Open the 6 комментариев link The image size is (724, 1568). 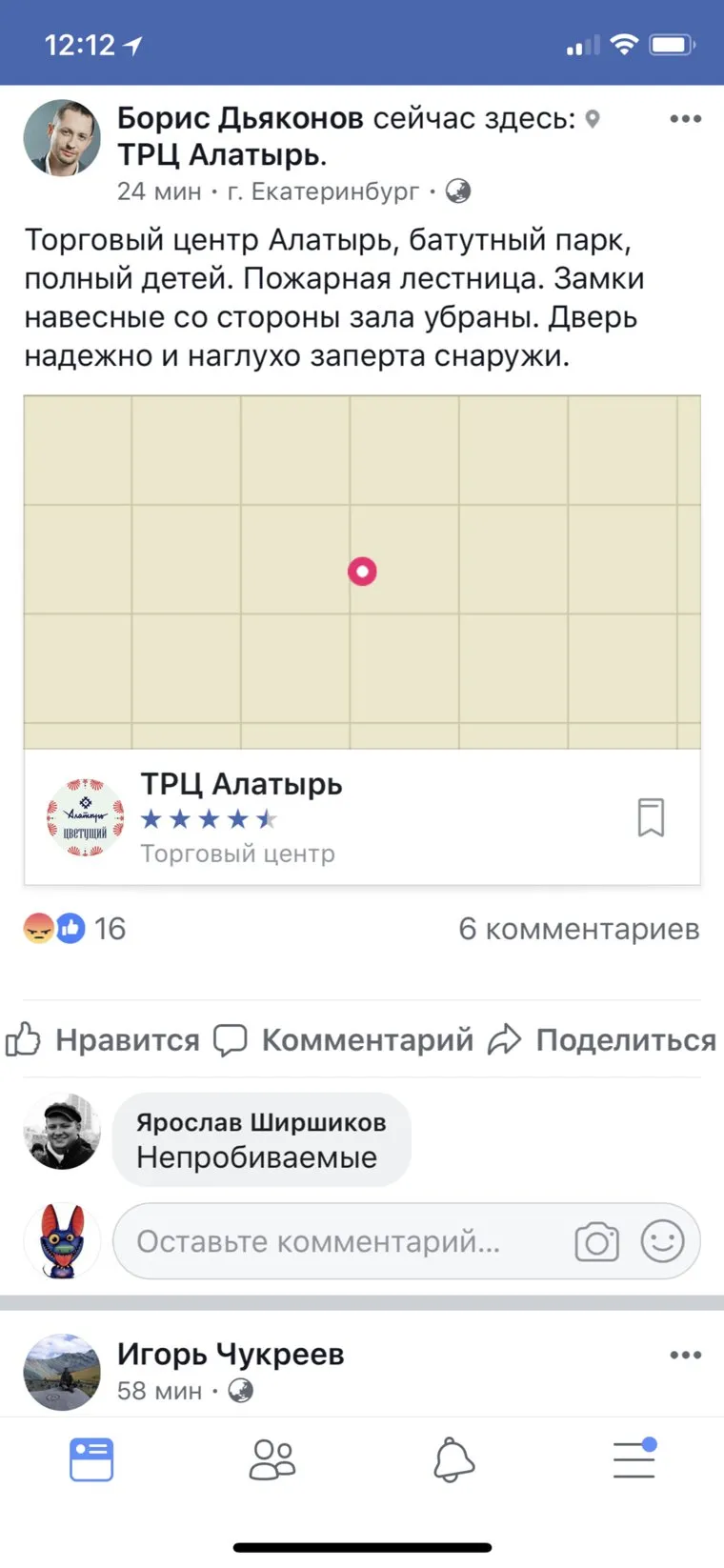(x=578, y=928)
